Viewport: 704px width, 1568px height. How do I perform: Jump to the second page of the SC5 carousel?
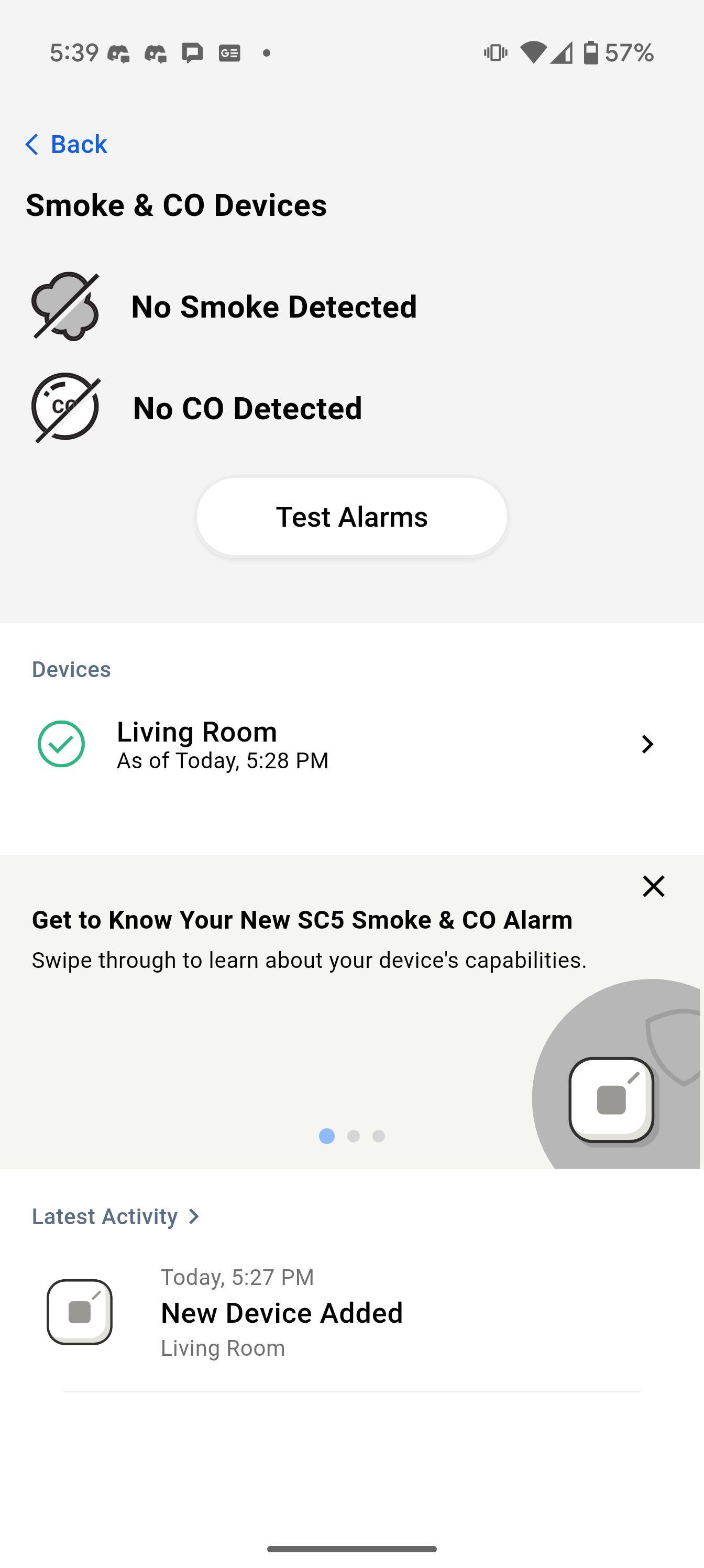tap(353, 1136)
